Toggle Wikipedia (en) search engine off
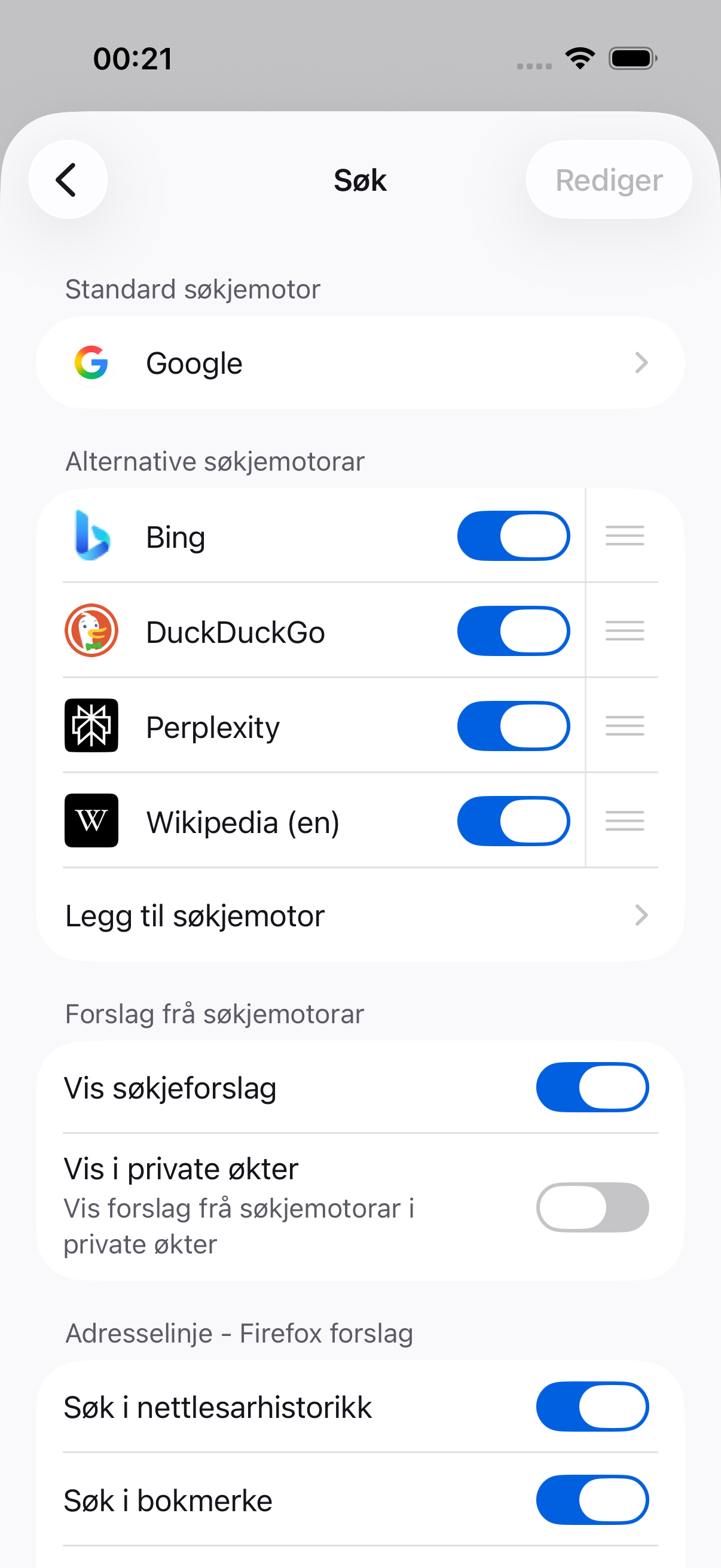 (514, 820)
